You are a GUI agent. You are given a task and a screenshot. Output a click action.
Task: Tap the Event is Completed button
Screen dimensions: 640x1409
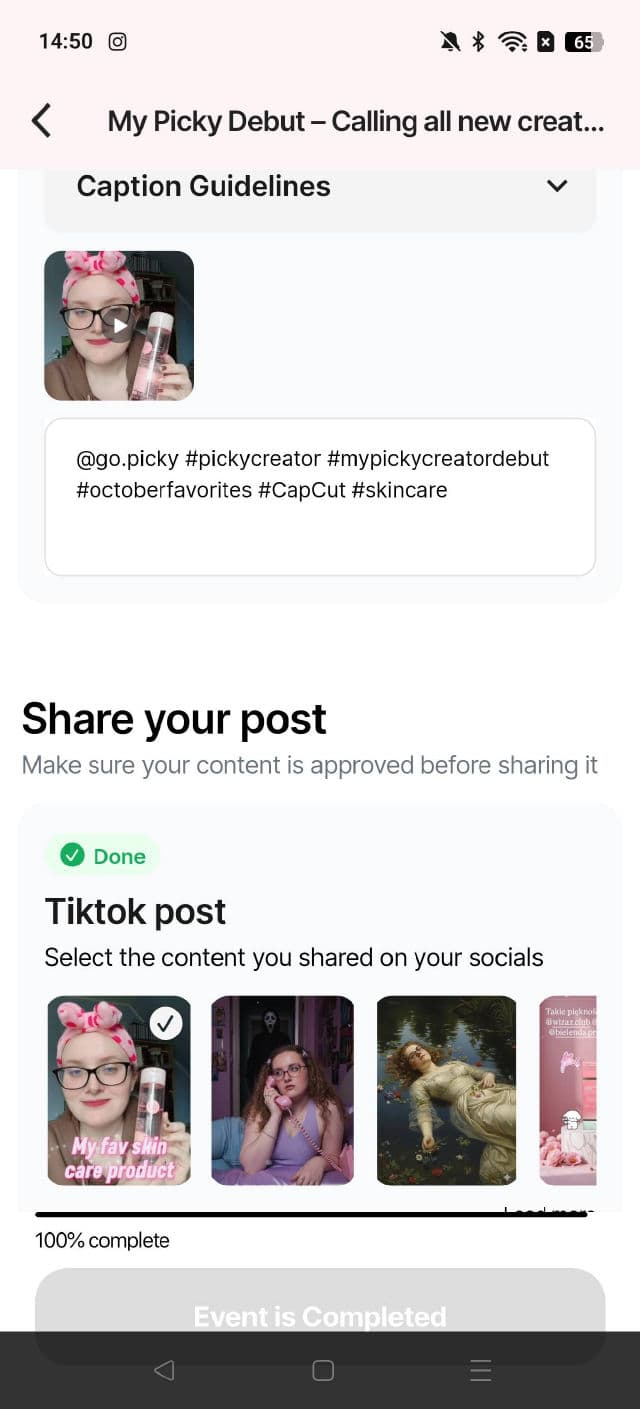tap(320, 1316)
